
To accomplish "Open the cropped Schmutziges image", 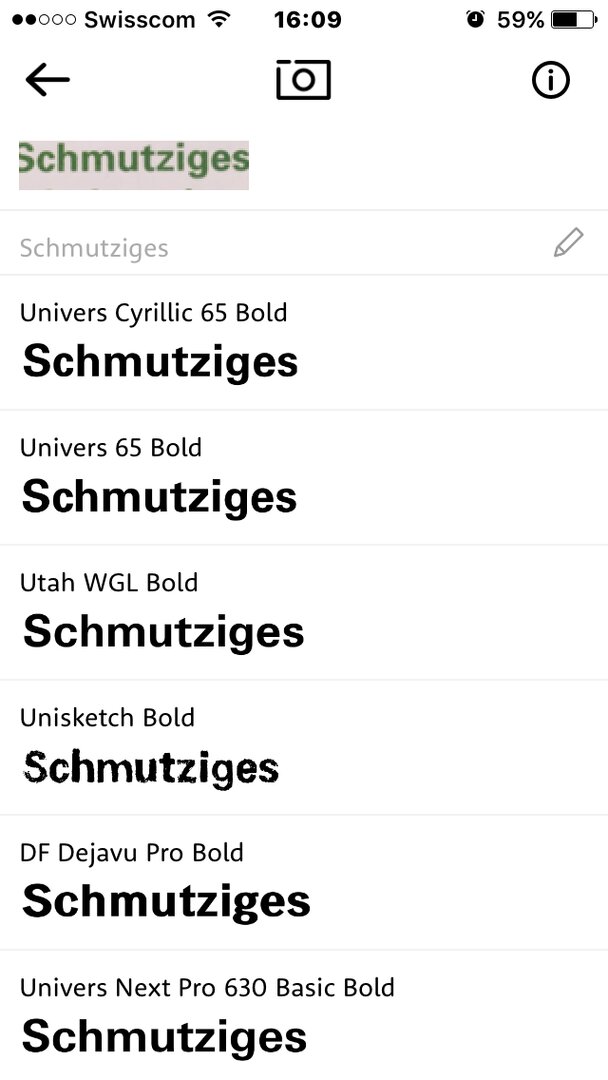I will (x=134, y=165).
